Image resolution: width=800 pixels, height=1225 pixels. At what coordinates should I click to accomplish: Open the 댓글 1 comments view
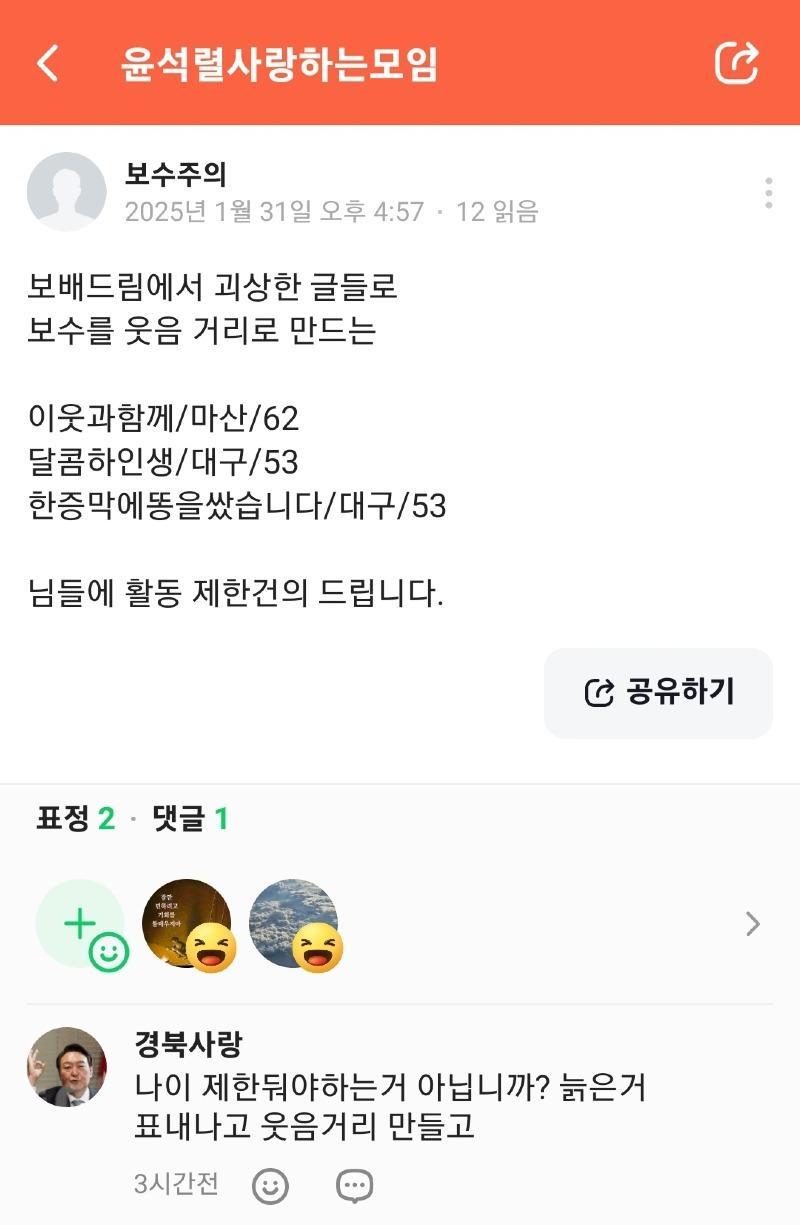pyautogui.click(x=190, y=817)
